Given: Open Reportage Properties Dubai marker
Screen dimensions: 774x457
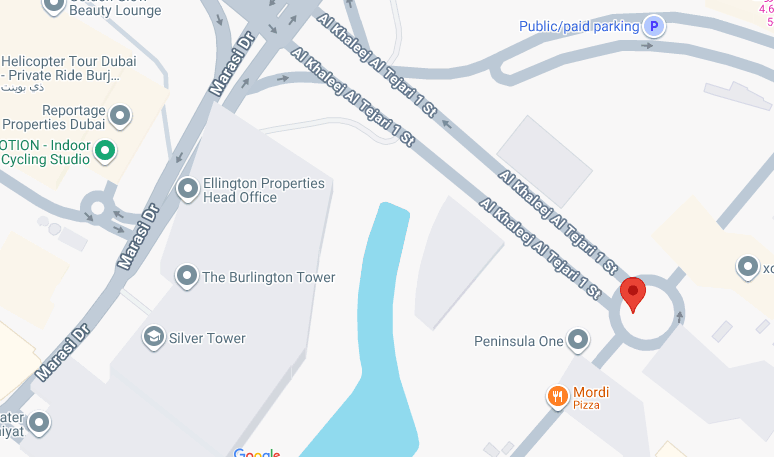Looking at the screenshot, I should [120, 116].
